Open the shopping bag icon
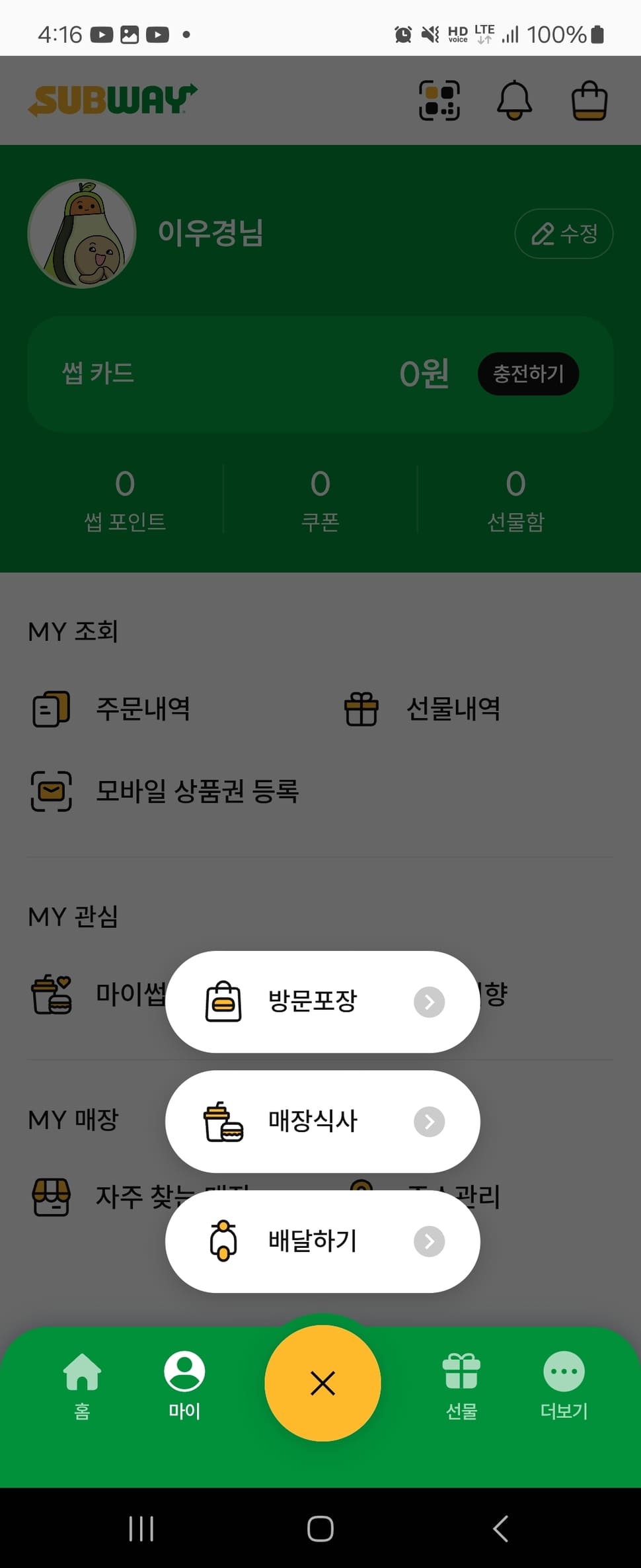The width and height of the screenshot is (641, 1568). click(588, 100)
